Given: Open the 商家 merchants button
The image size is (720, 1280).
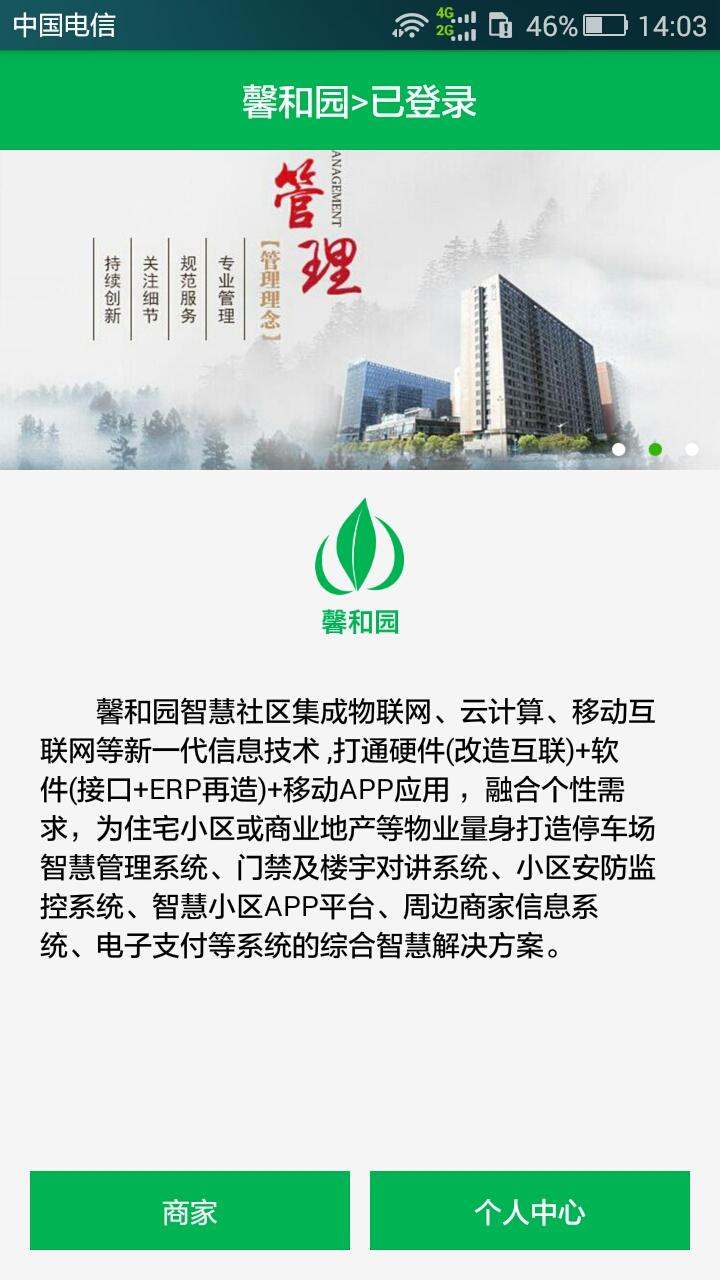Looking at the screenshot, I should [190, 1211].
